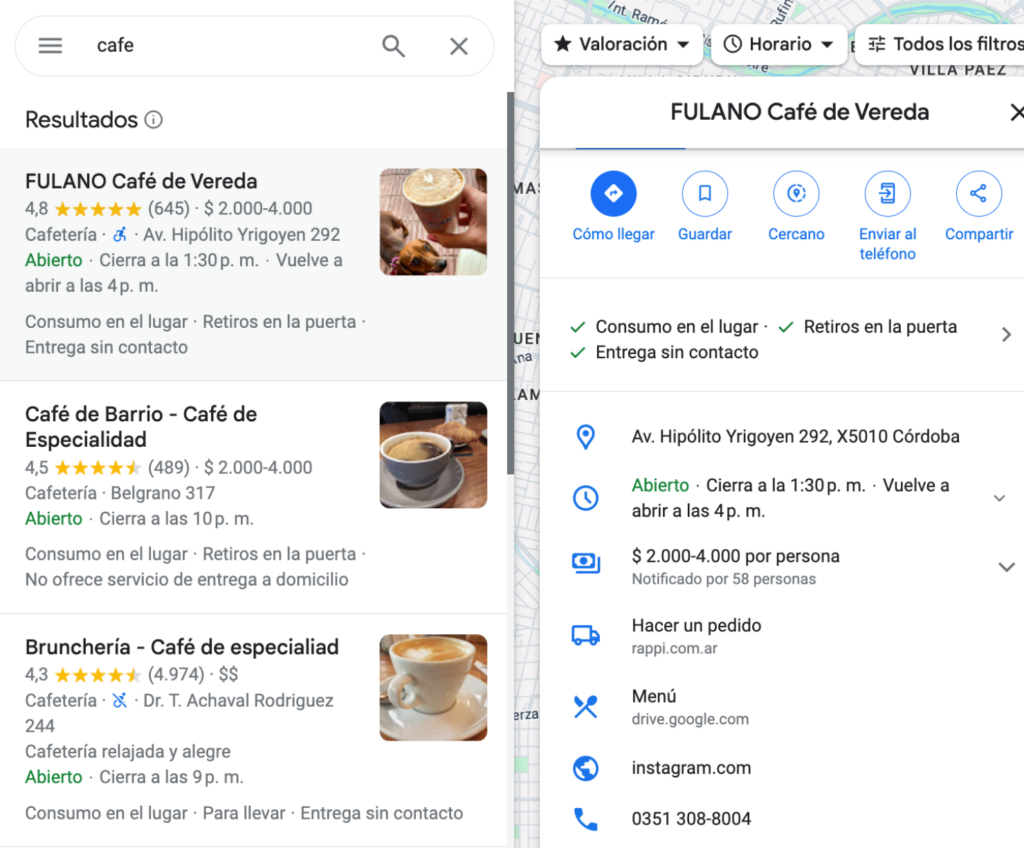Get directions with Cómo llegar

[x=613, y=194]
